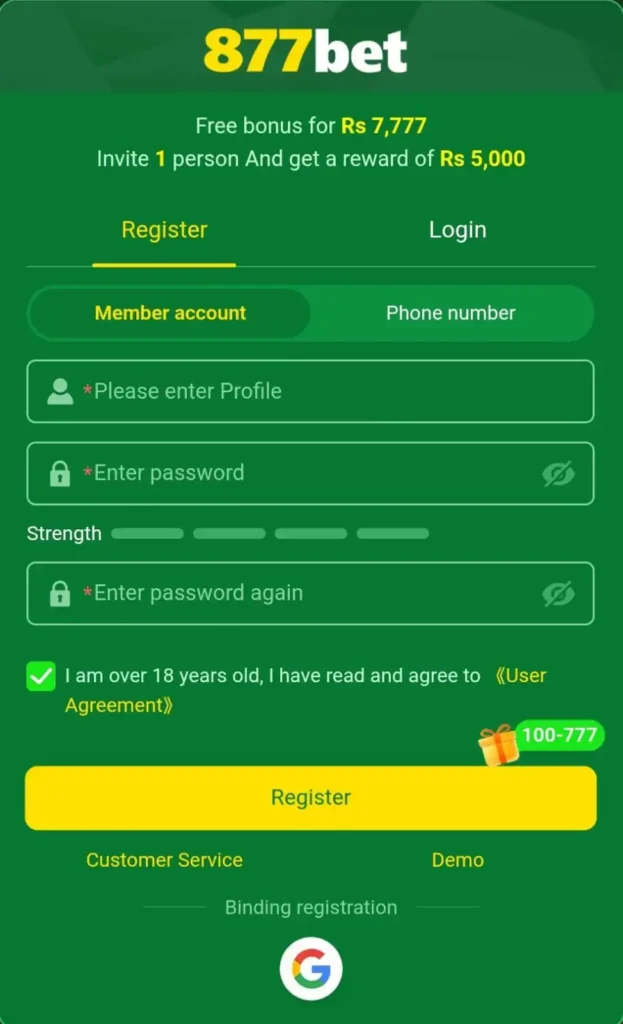The height and width of the screenshot is (1024, 623).
Task: Choose Phone number registration option
Action: point(450,313)
